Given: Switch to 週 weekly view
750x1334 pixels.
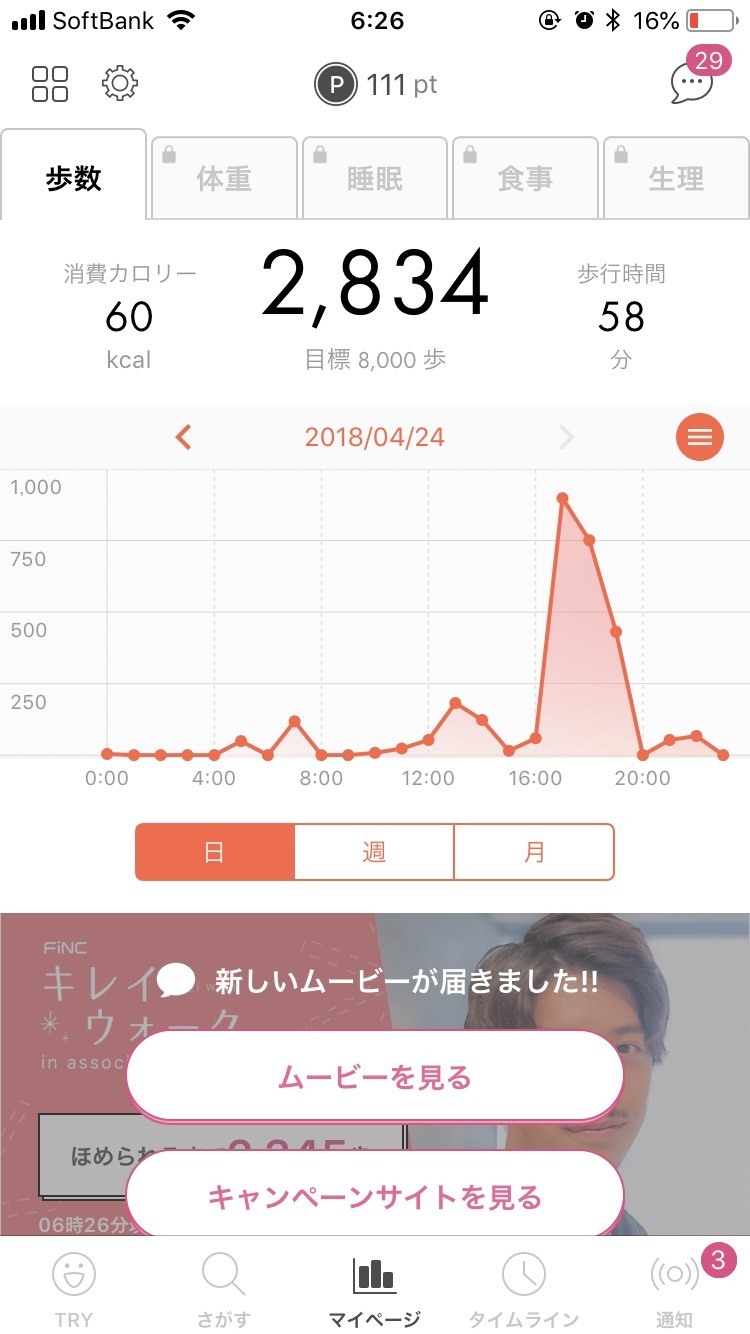Looking at the screenshot, I should tap(374, 851).
